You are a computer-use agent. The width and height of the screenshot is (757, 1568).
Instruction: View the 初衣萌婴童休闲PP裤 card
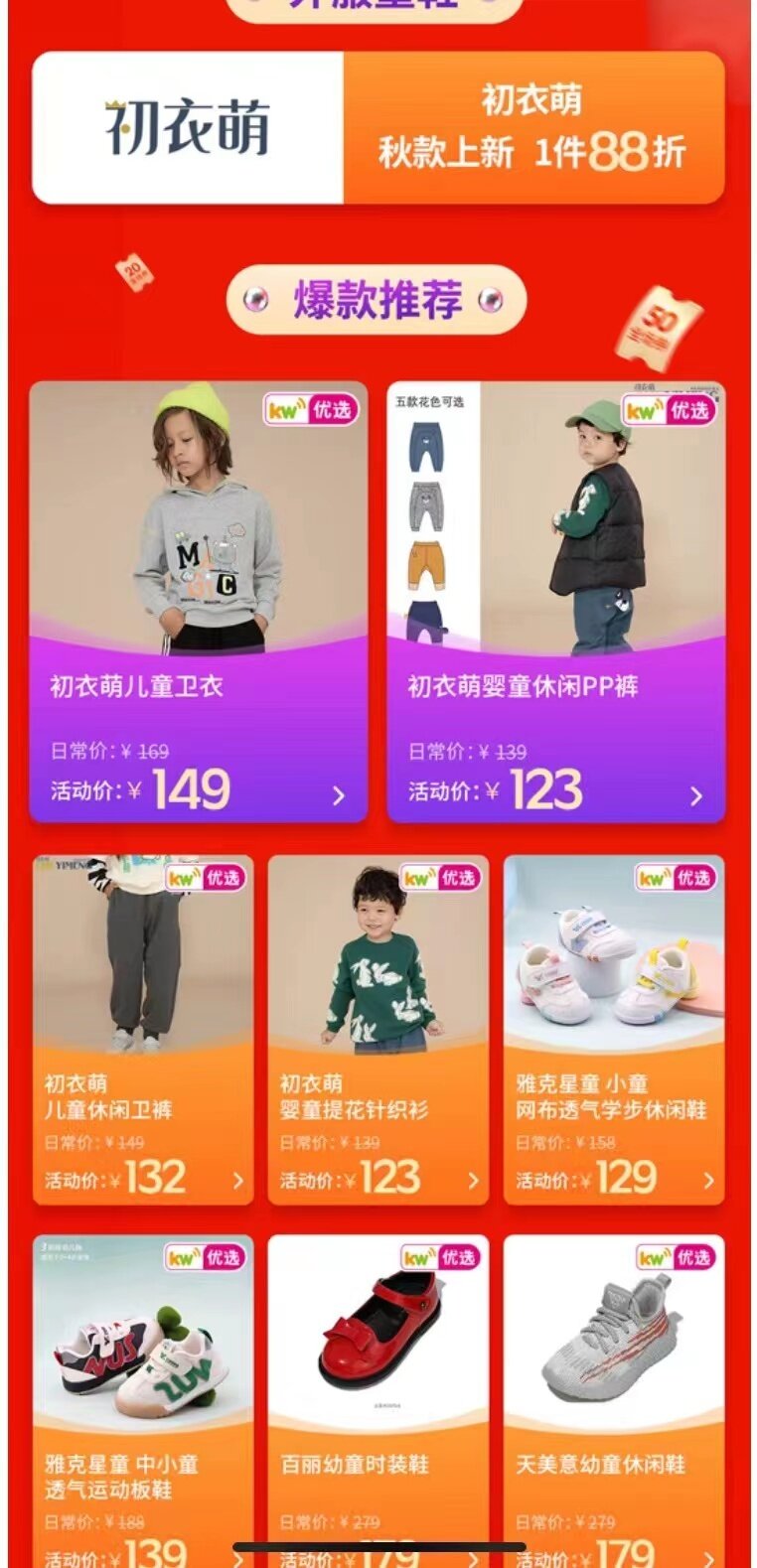coord(555,602)
